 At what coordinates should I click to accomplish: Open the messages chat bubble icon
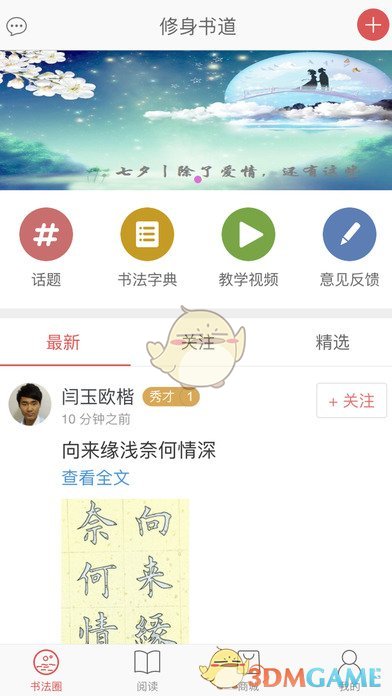(16, 27)
